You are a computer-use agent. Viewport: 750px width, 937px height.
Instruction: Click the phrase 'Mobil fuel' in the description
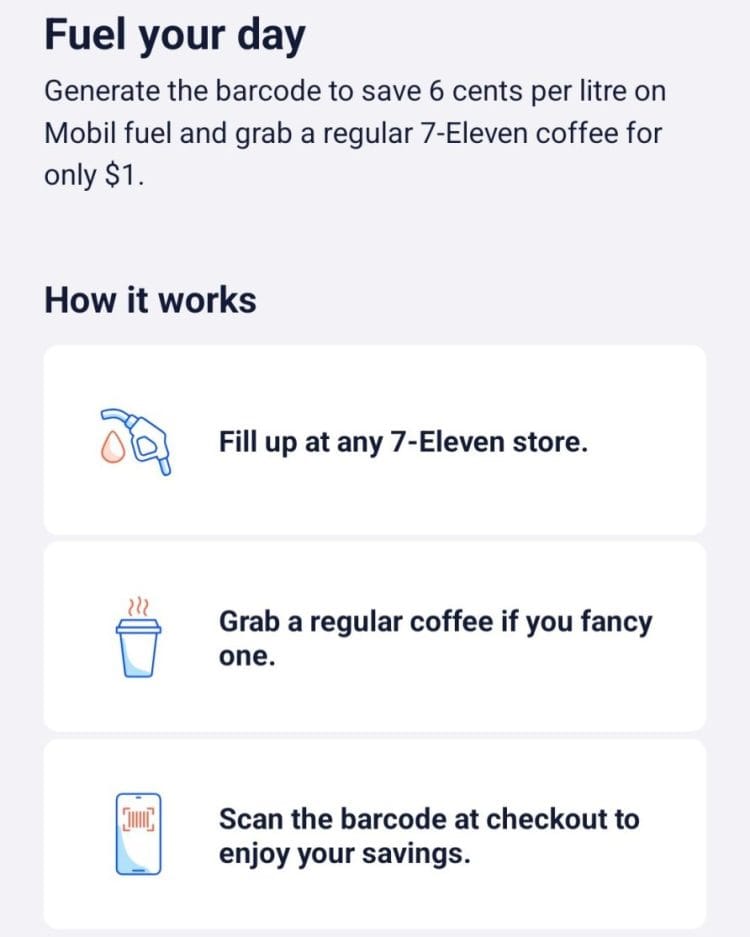point(110,132)
